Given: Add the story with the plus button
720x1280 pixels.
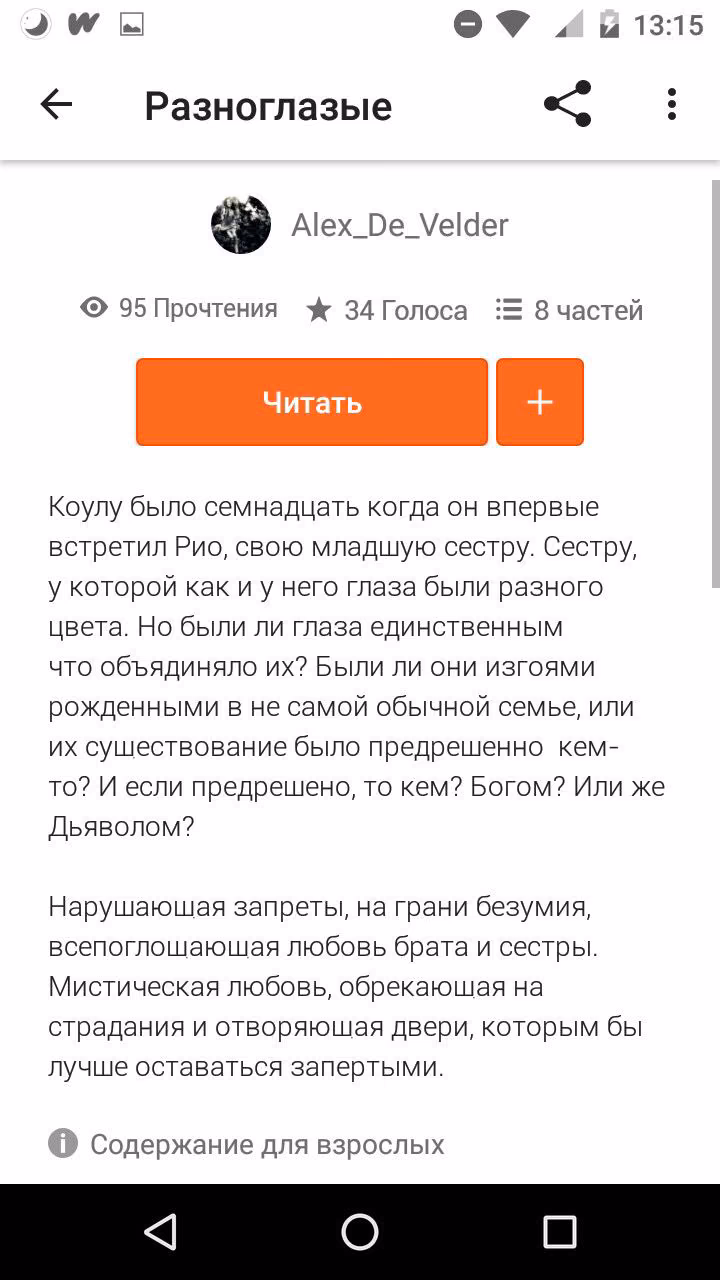Looking at the screenshot, I should pyautogui.click(x=540, y=402).
